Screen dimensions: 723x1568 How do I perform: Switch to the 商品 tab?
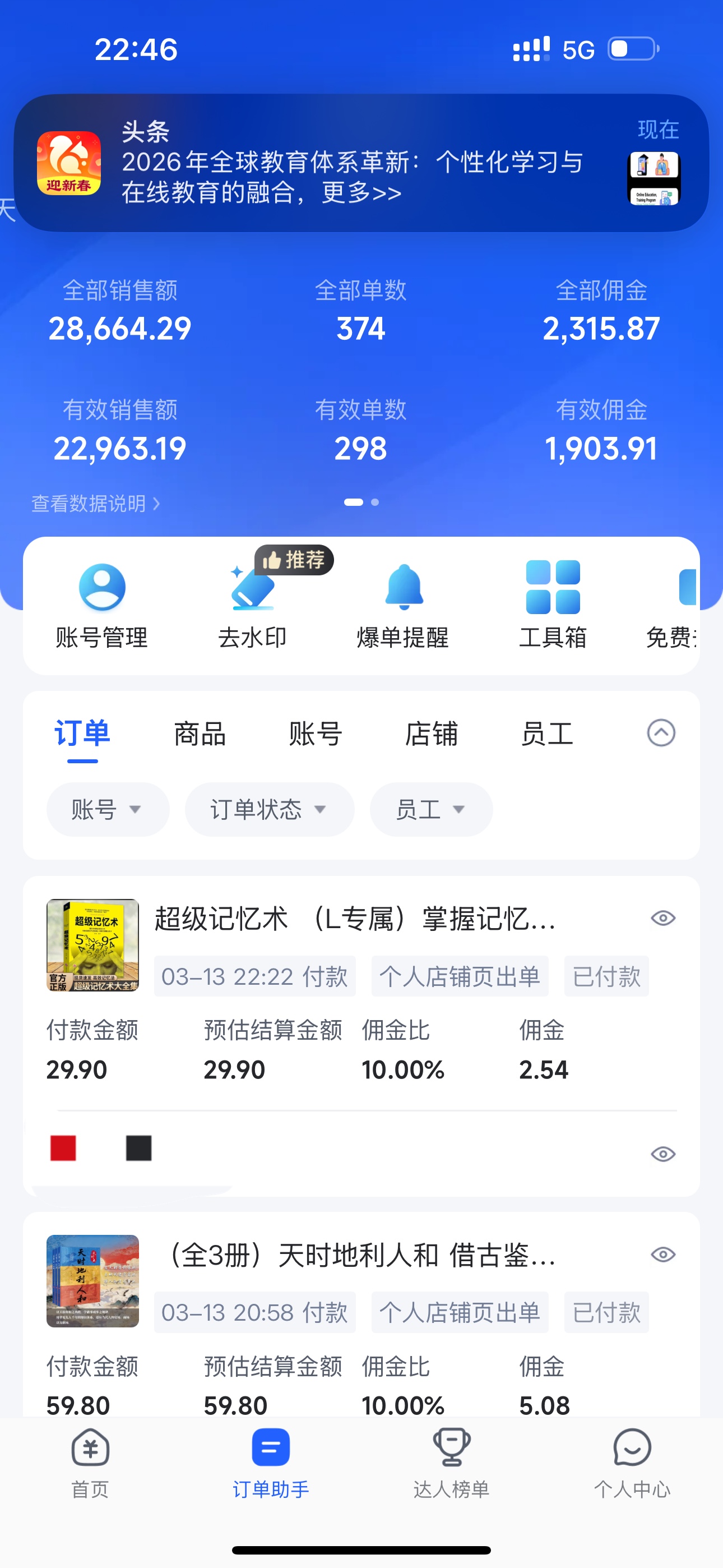[200, 734]
